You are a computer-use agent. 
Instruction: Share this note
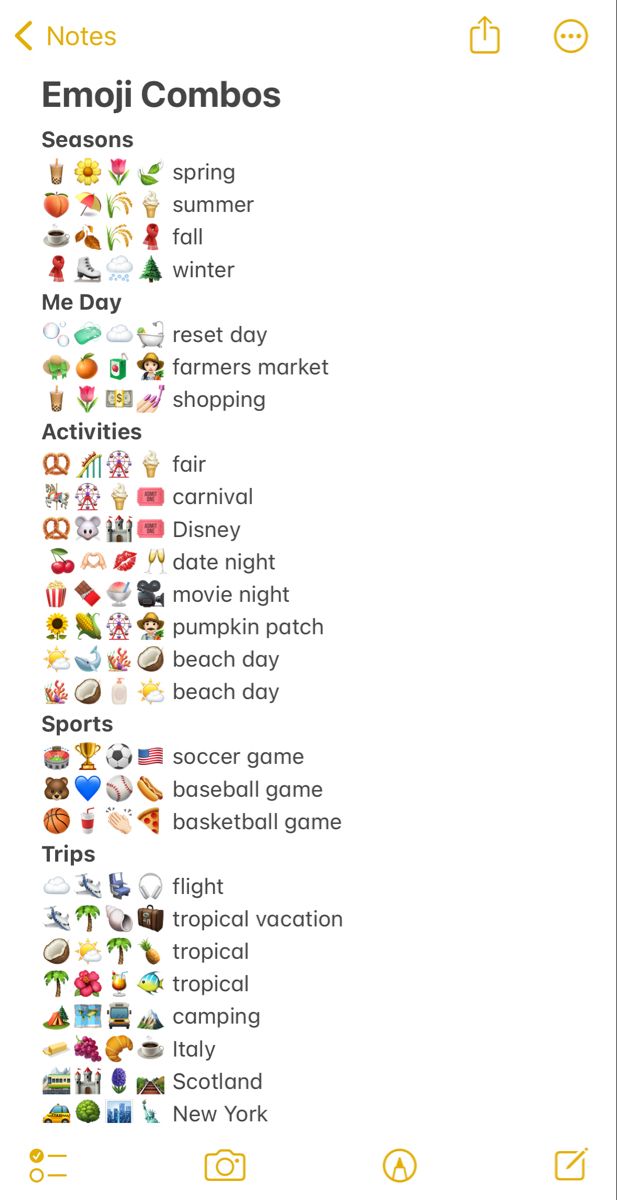point(484,36)
